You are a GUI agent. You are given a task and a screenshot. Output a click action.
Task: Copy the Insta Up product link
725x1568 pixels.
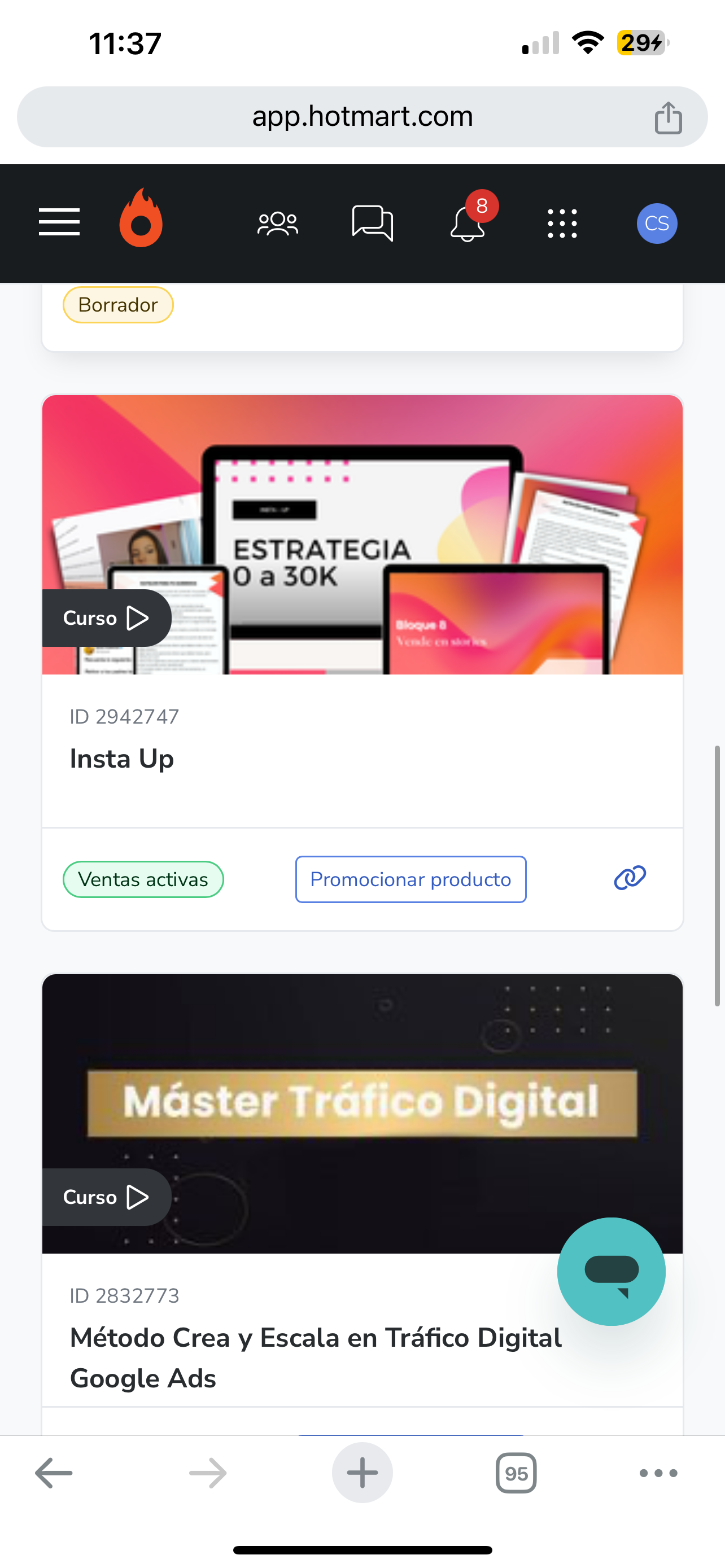(x=630, y=878)
